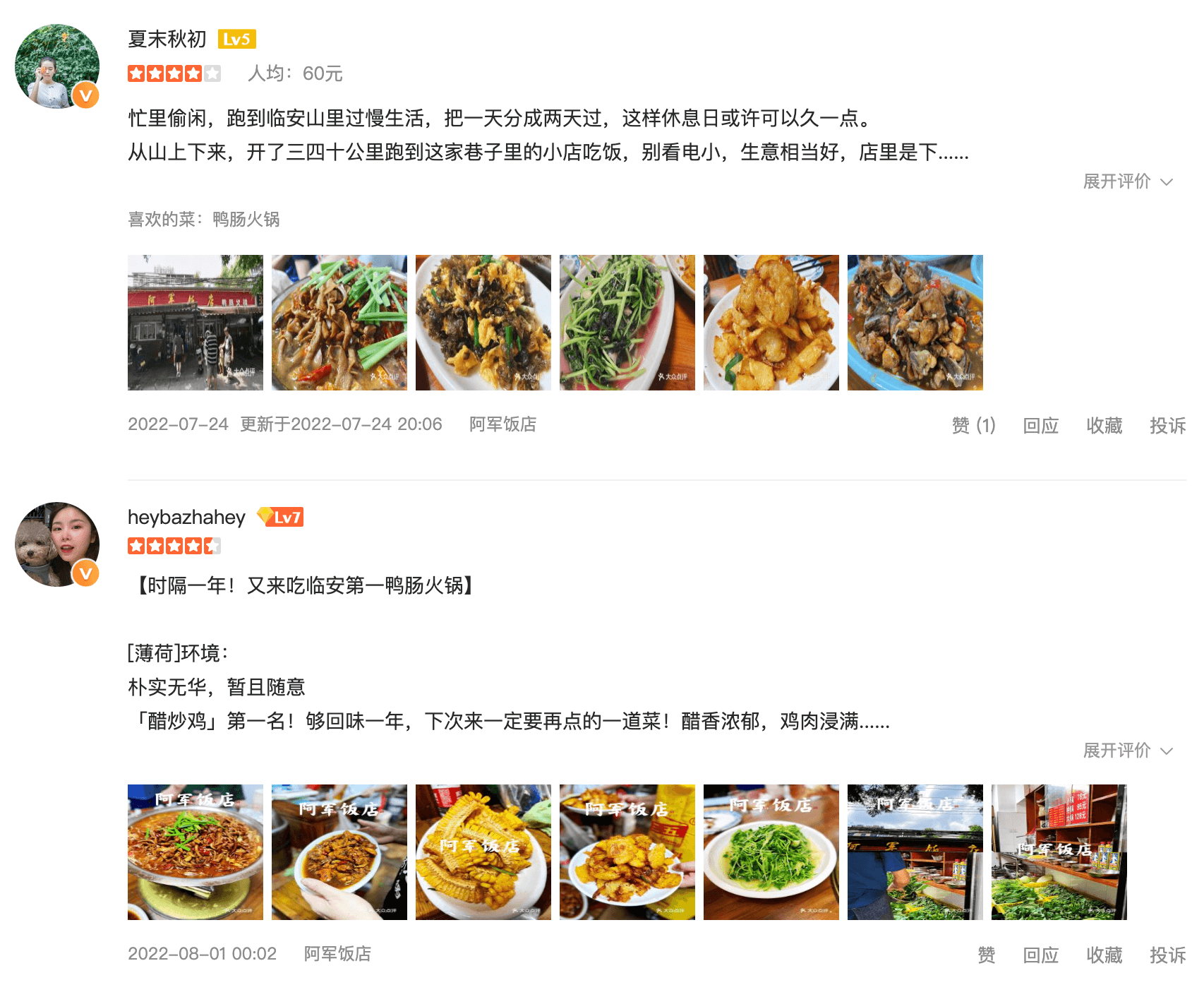Screen dimensions: 1204x997
Task: Open the red menu shelf photo by heybazhahey
Action: (x=1059, y=852)
